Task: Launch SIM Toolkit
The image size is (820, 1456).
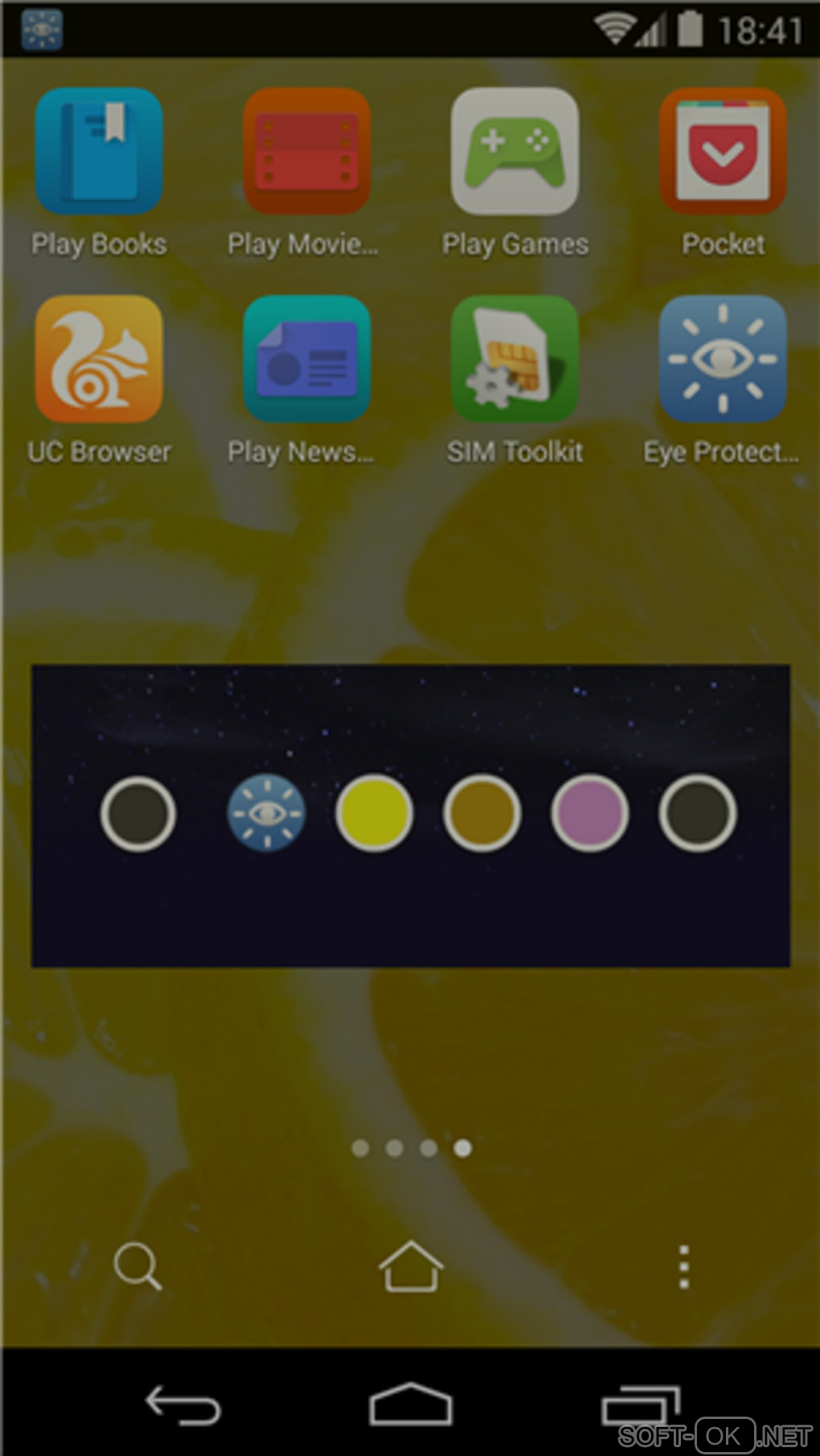Action: [515, 358]
